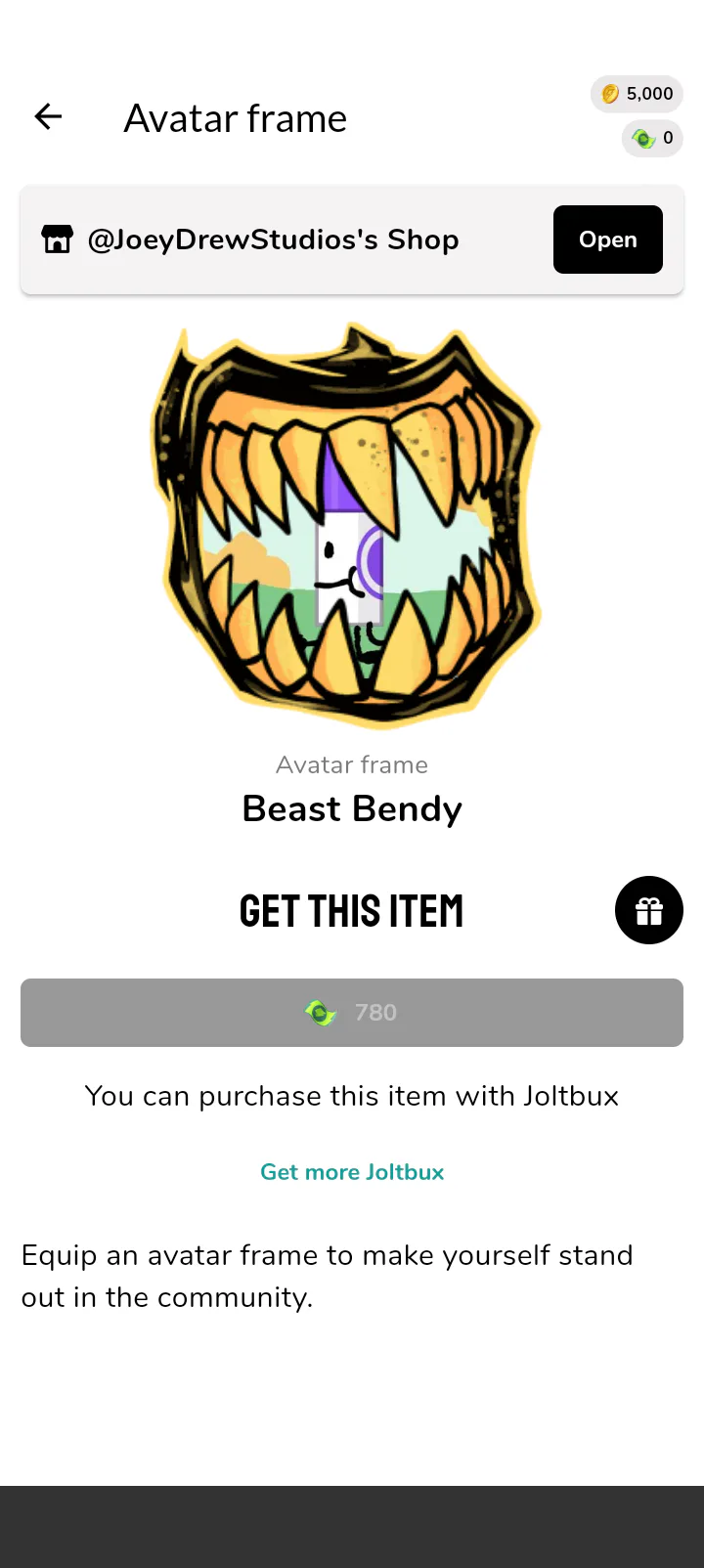Screen dimensions: 704x1568
Task: Open the 5,000 coins balance chip
Action: [x=637, y=94]
